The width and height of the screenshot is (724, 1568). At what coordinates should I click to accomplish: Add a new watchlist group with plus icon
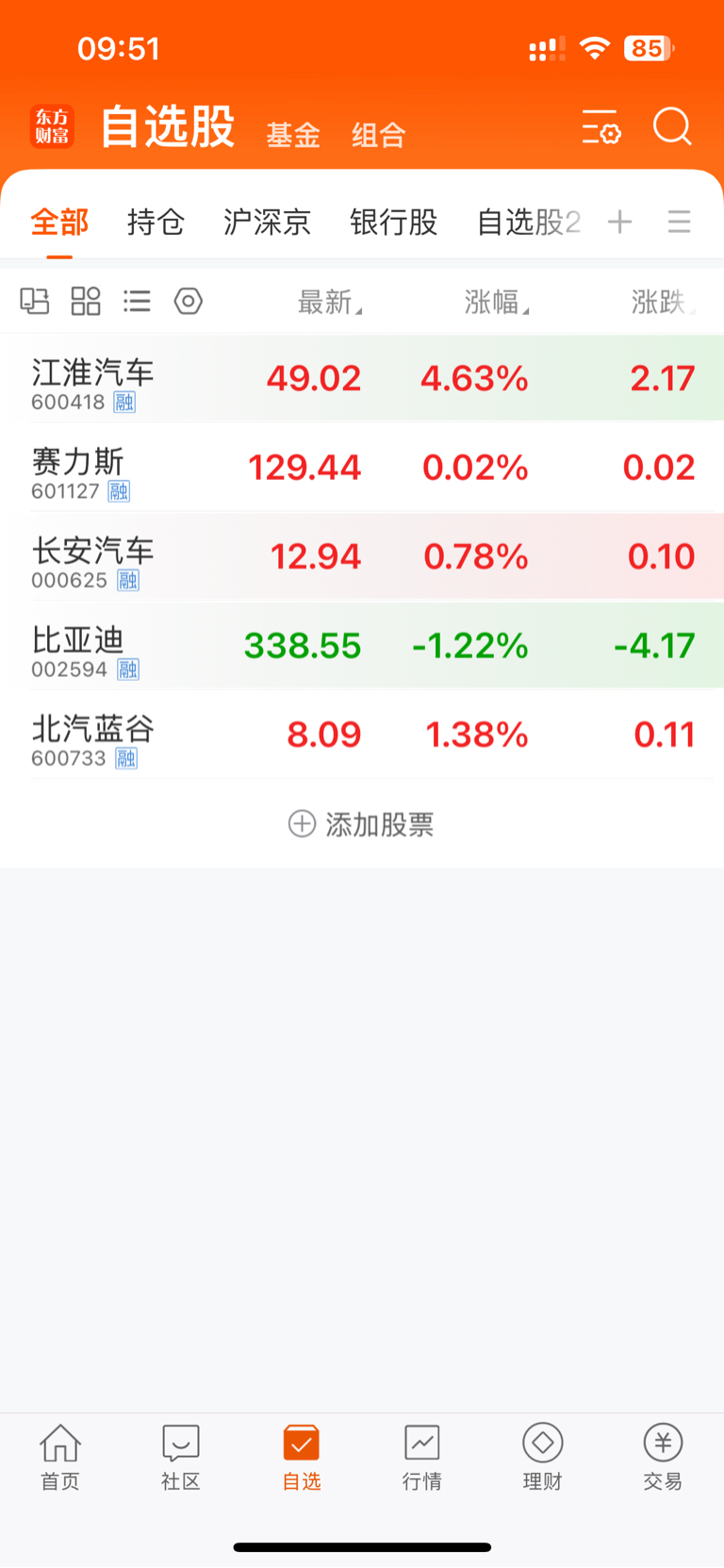point(619,222)
